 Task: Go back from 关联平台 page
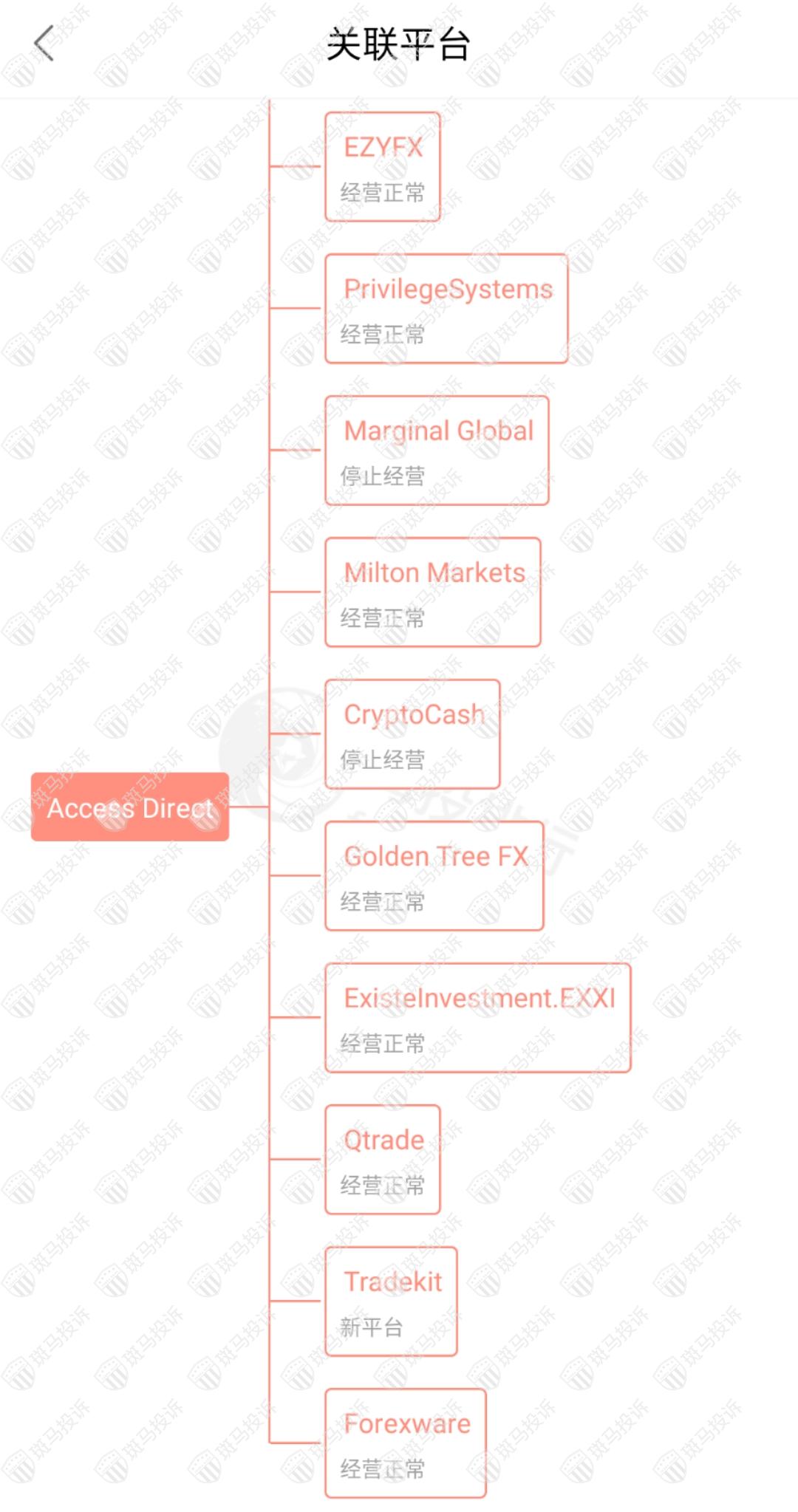(x=44, y=43)
